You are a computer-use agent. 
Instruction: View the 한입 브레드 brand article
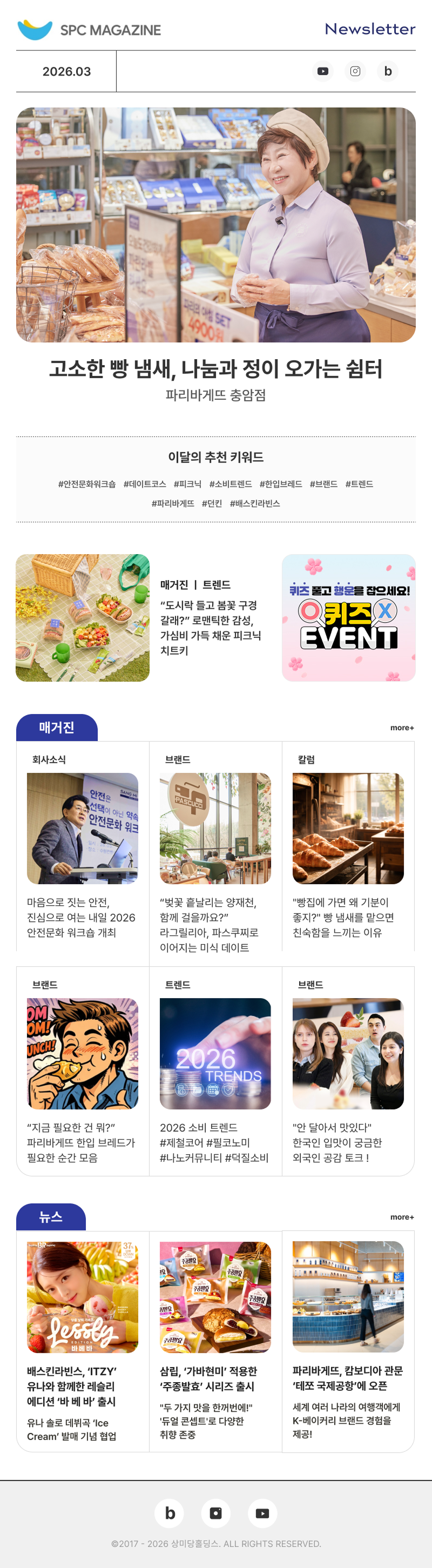(x=82, y=1142)
